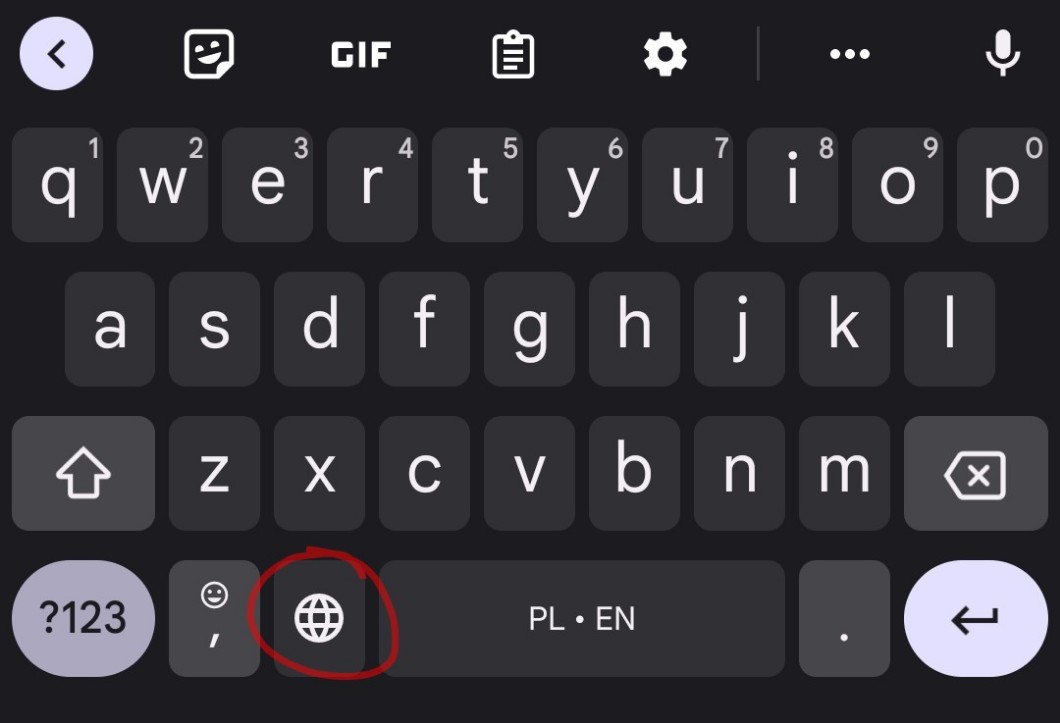Image resolution: width=1060 pixels, height=723 pixels.
Task: Collapse the toolbar with the back chevron
Action: [56, 53]
